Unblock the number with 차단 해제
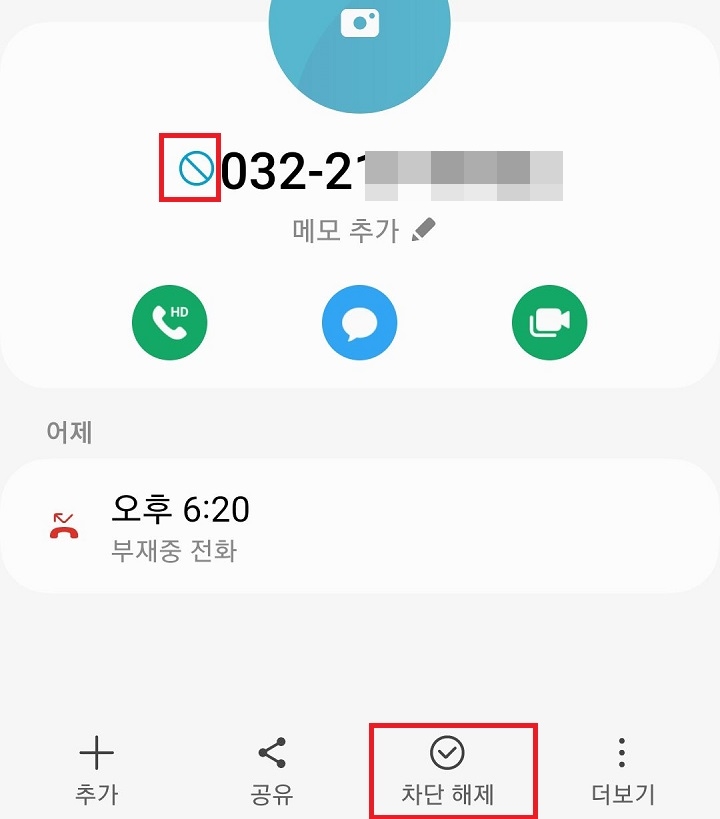The height and width of the screenshot is (819, 720). 452,770
